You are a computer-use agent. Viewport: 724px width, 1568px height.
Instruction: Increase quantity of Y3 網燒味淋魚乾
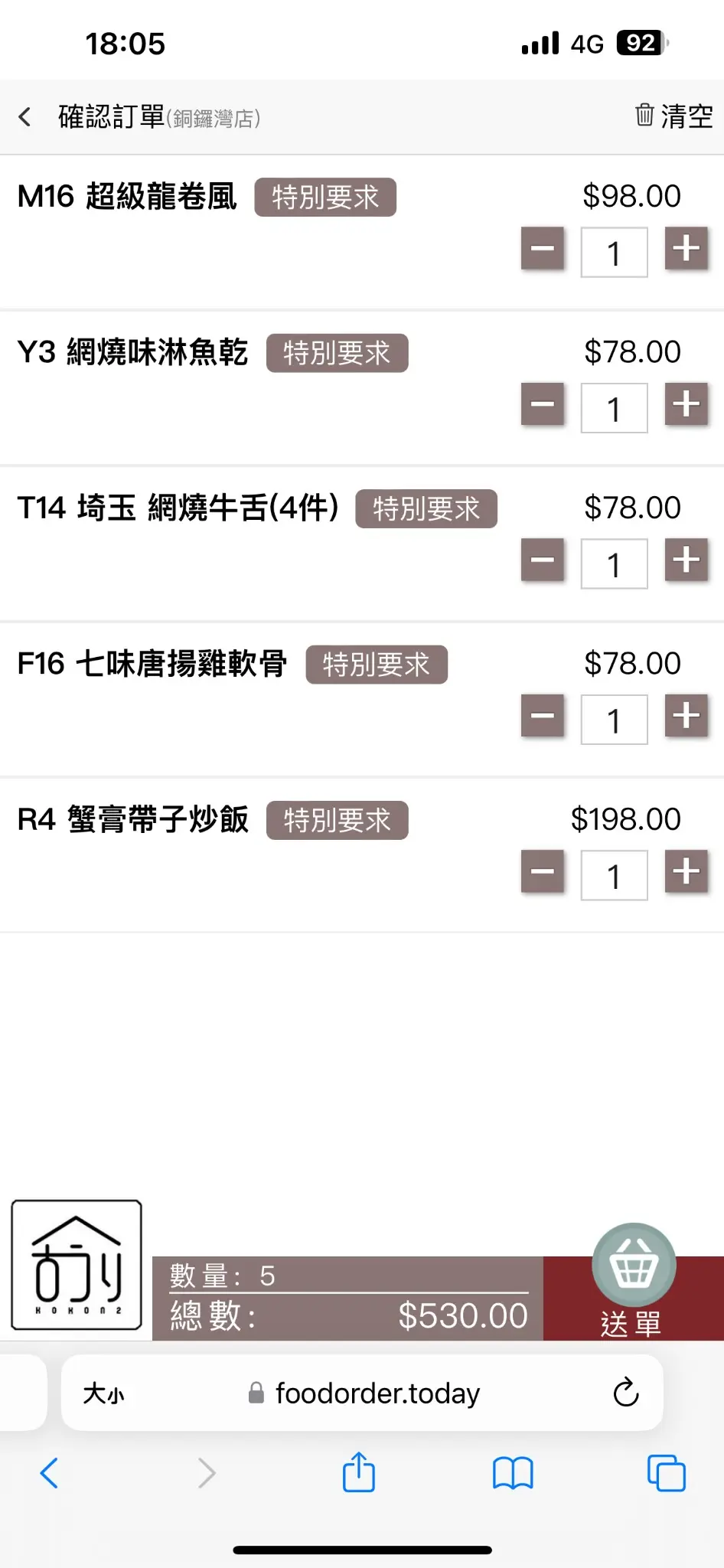(686, 404)
